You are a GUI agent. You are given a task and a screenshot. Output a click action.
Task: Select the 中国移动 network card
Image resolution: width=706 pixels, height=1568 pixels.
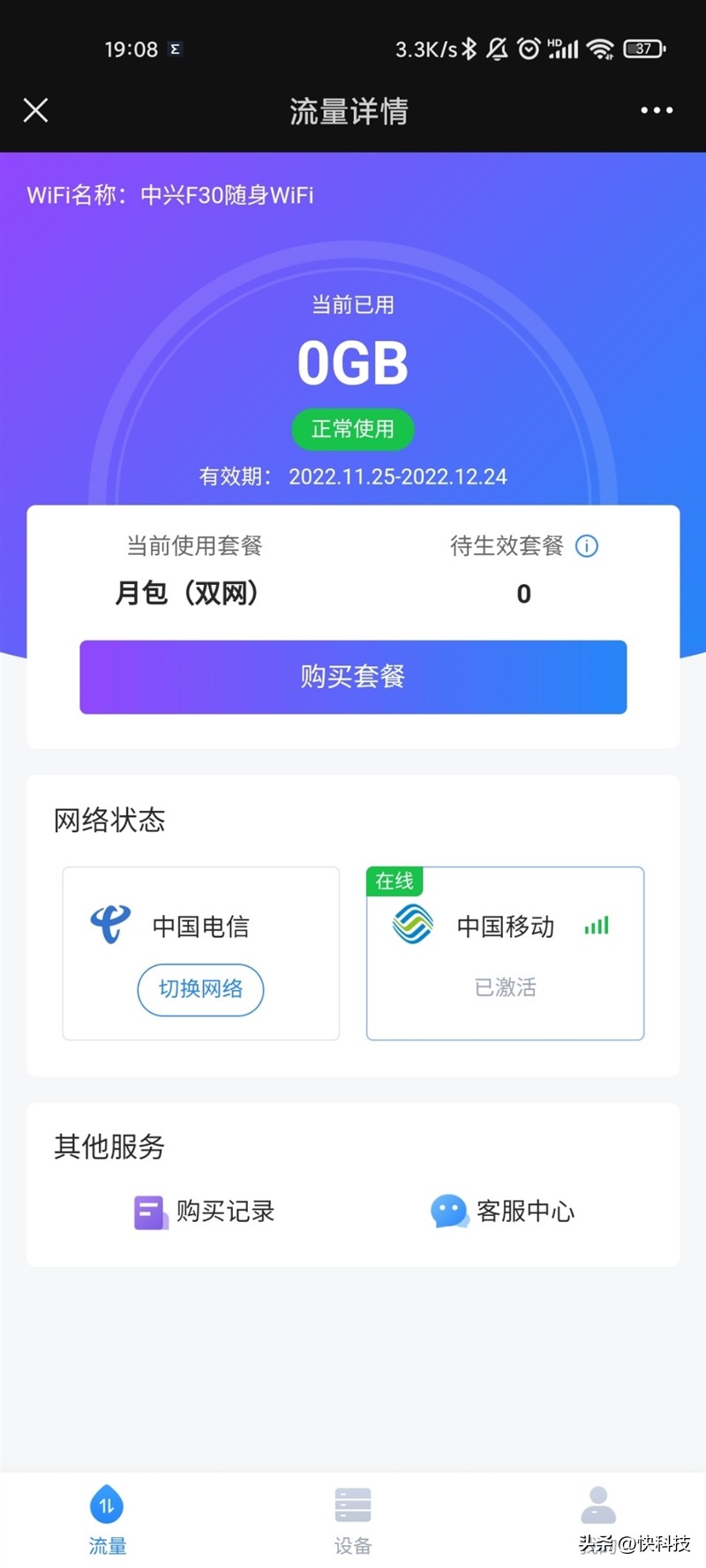(504, 953)
